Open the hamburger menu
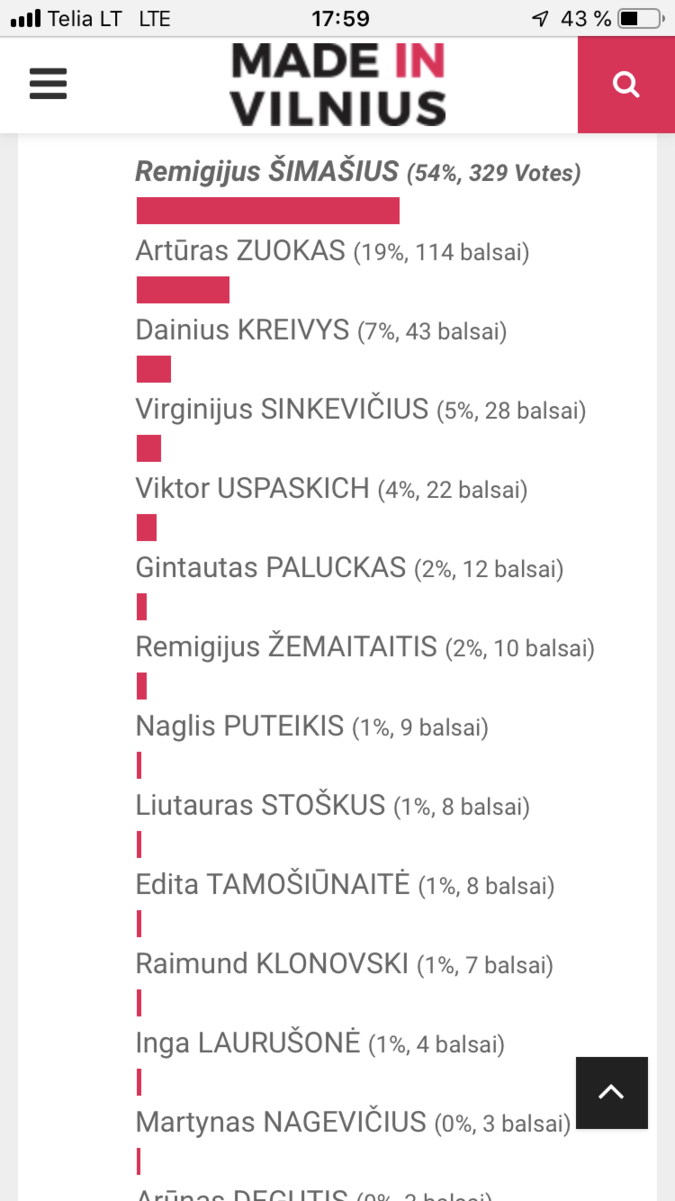675x1201 pixels. pyautogui.click(x=48, y=85)
